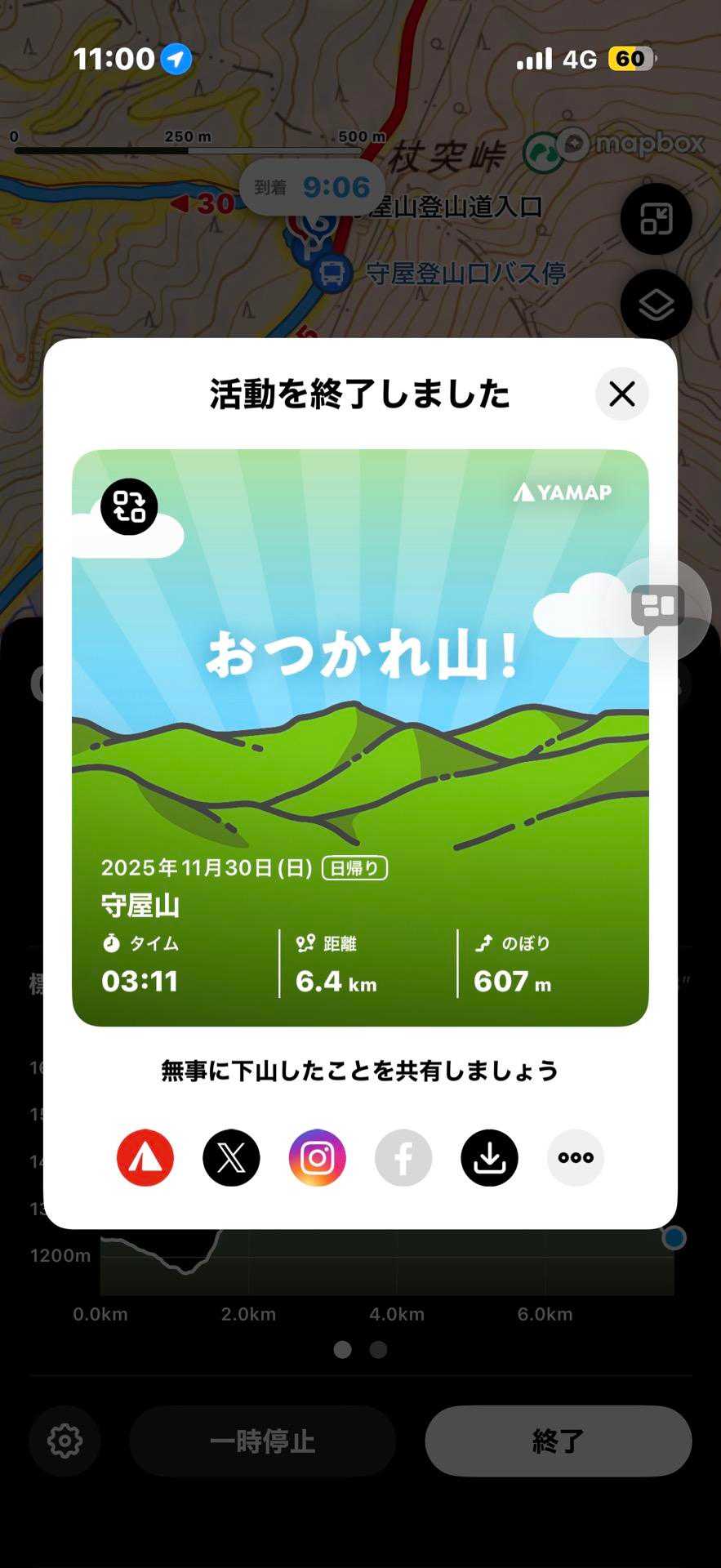The height and width of the screenshot is (1568, 721).
Task: Switch the share card design
Action: coord(129,506)
